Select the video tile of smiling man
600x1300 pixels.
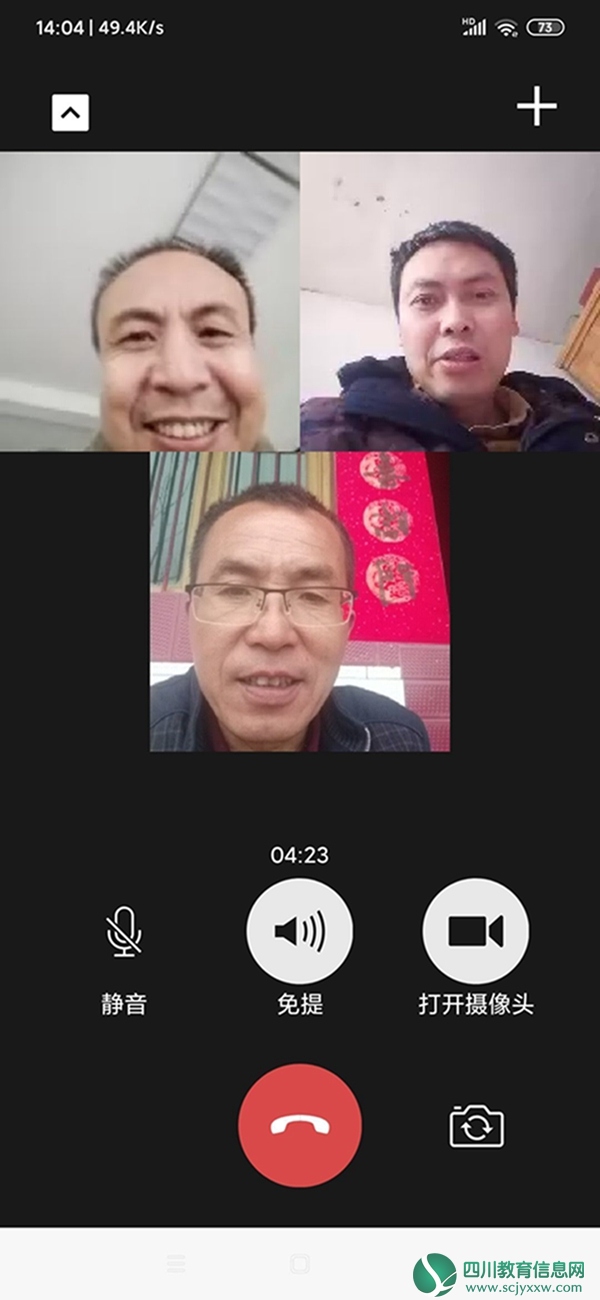coord(150,300)
